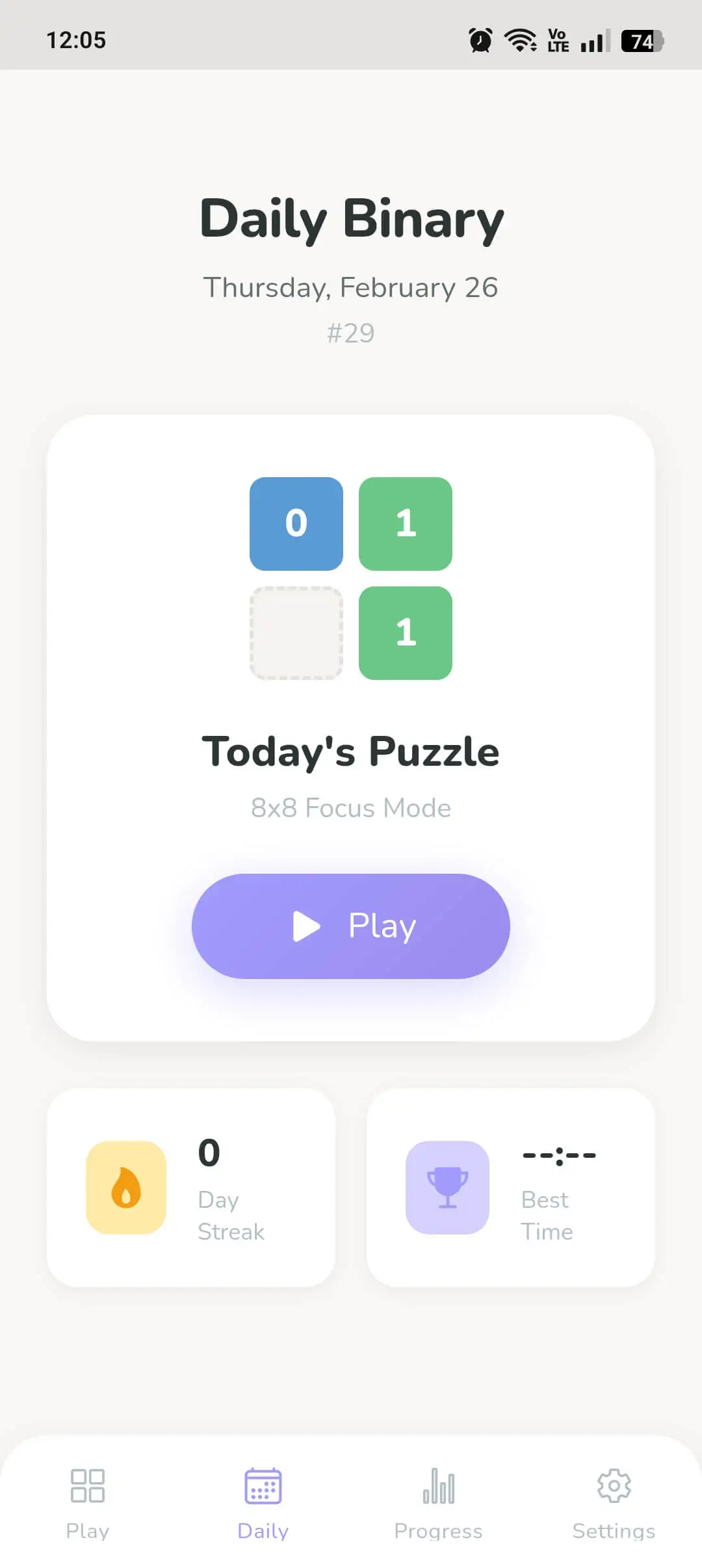Toggle the bottom green tile showing 1

[x=405, y=634]
